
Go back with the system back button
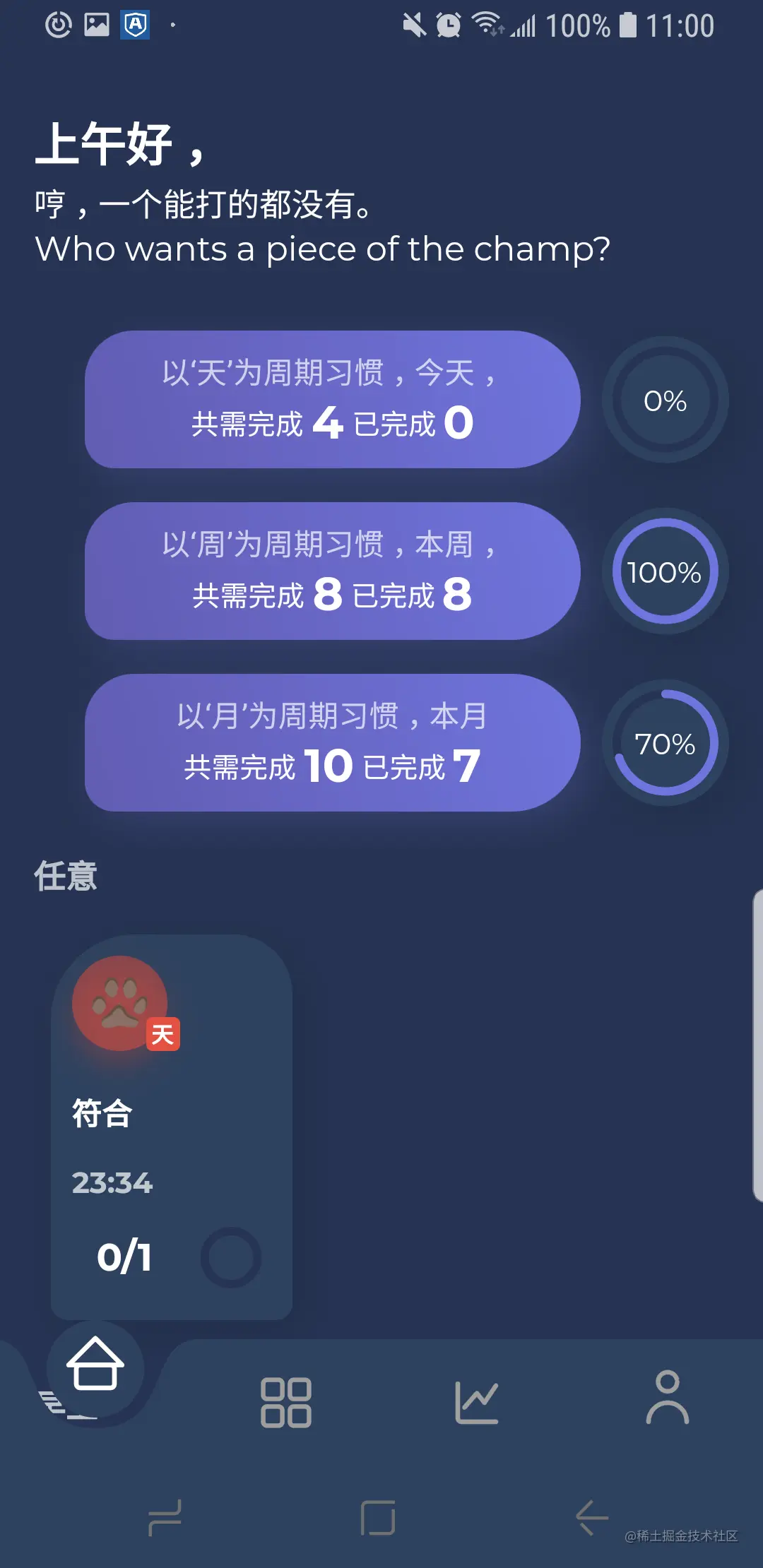[592, 1517]
